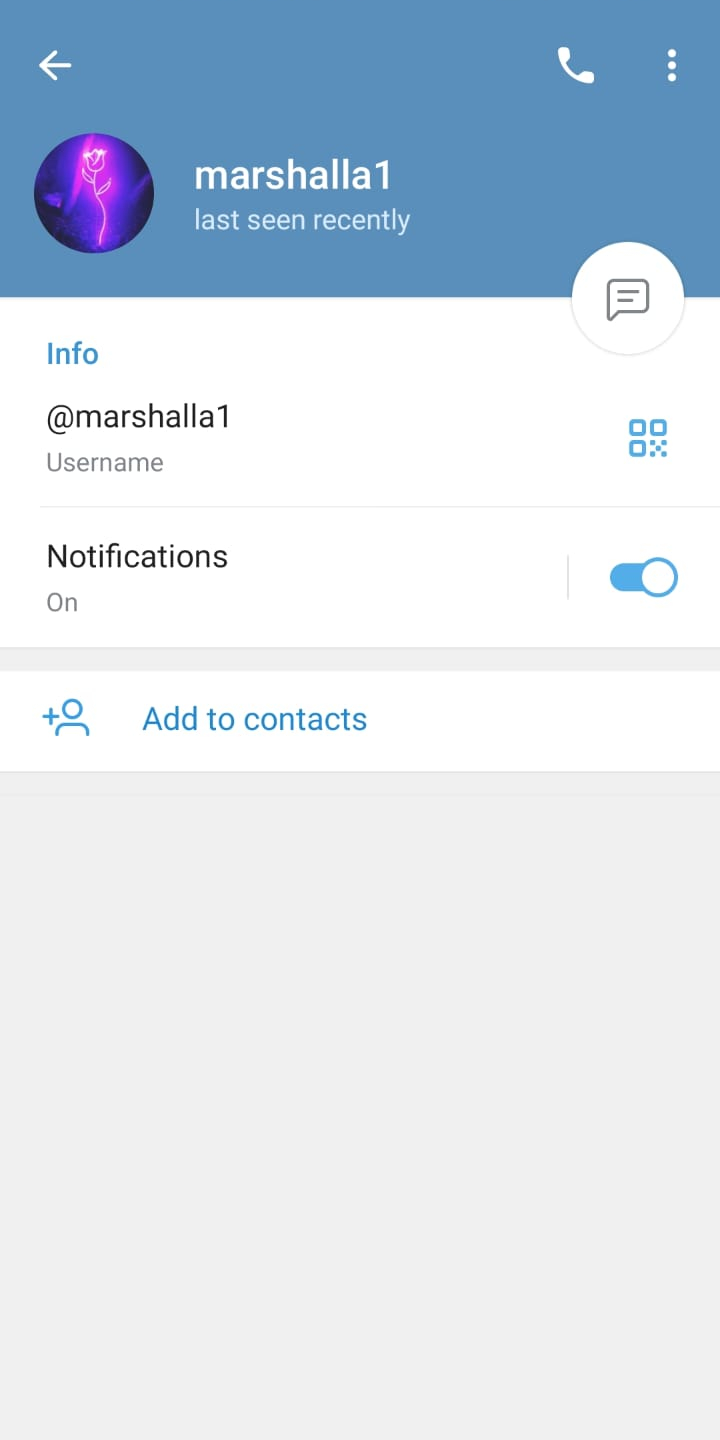The height and width of the screenshot is (1440, 720).
Task: View marshalla1's profile photo
Action: (x=94, y=193)
